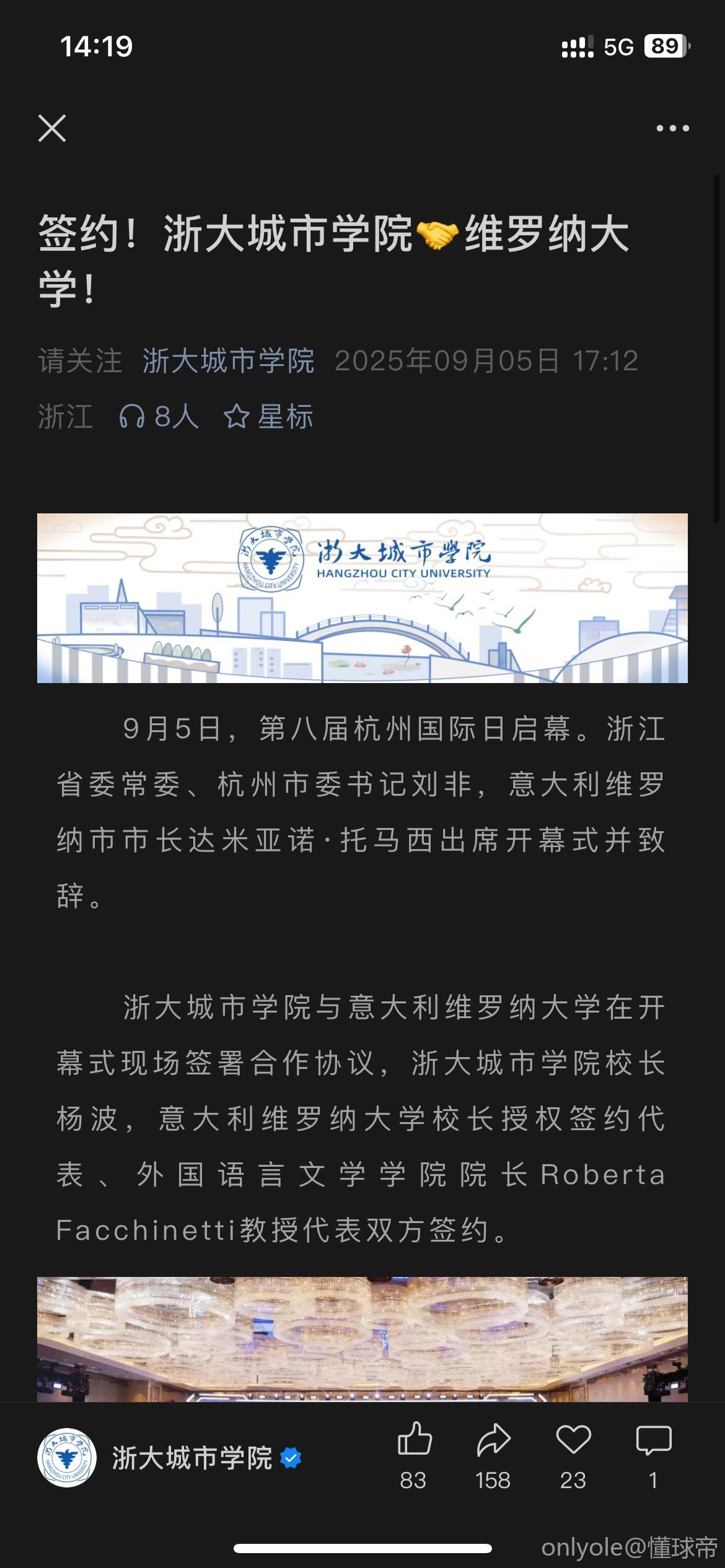
Task: Open the Hangzhou City University banner image
Action: (x=362, y=598)
